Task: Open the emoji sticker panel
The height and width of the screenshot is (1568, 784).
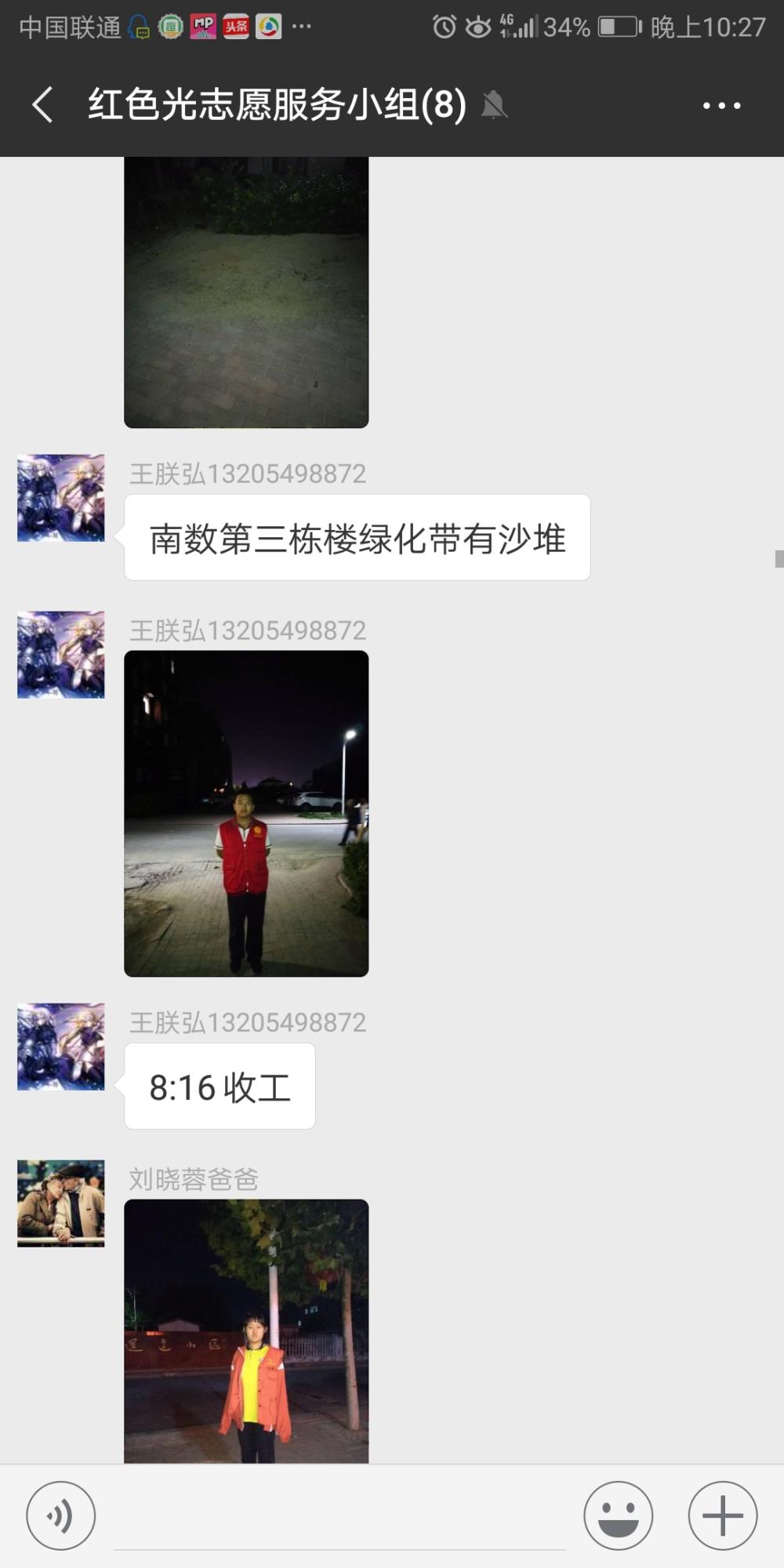Action: [x=618, y=1515]
